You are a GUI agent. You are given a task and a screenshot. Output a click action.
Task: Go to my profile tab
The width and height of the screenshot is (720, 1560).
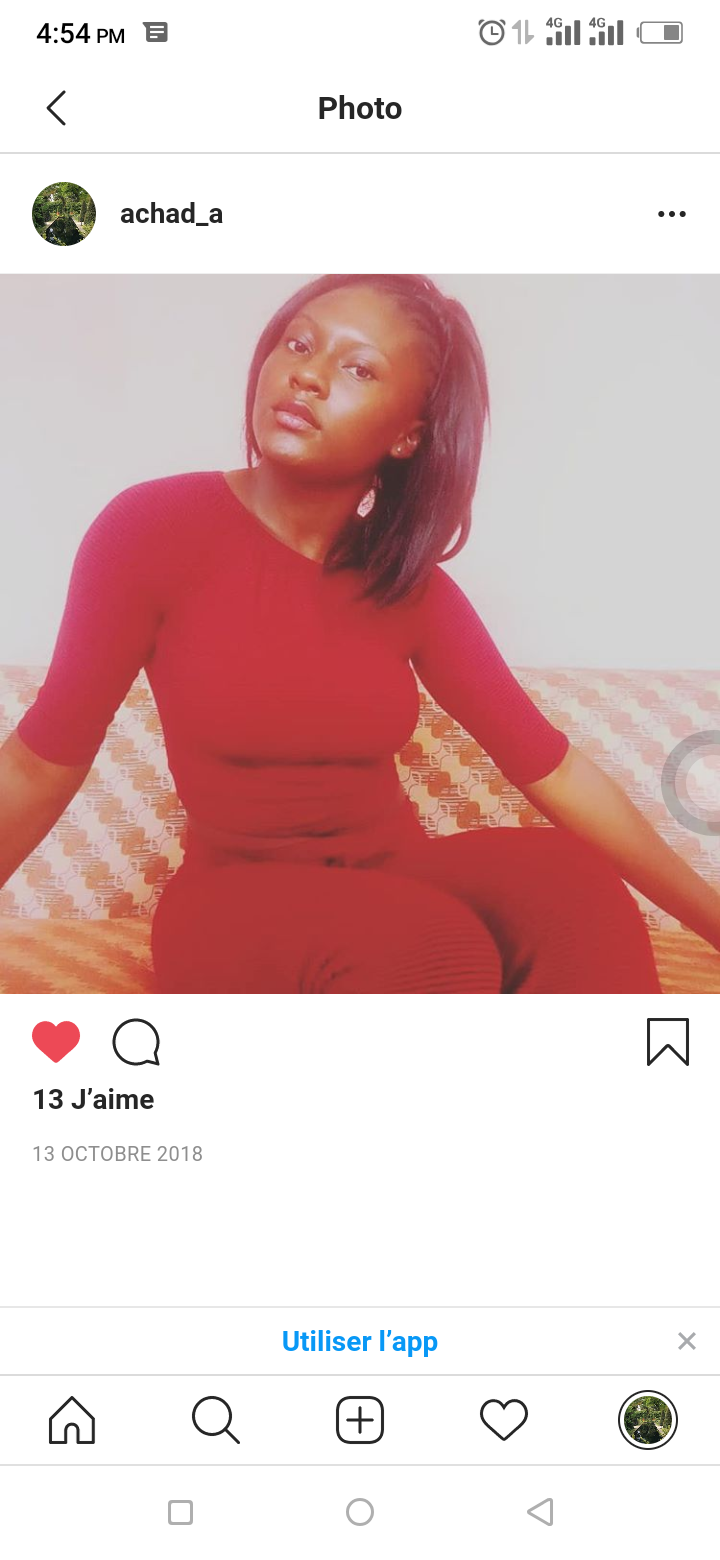point(648,1420)
